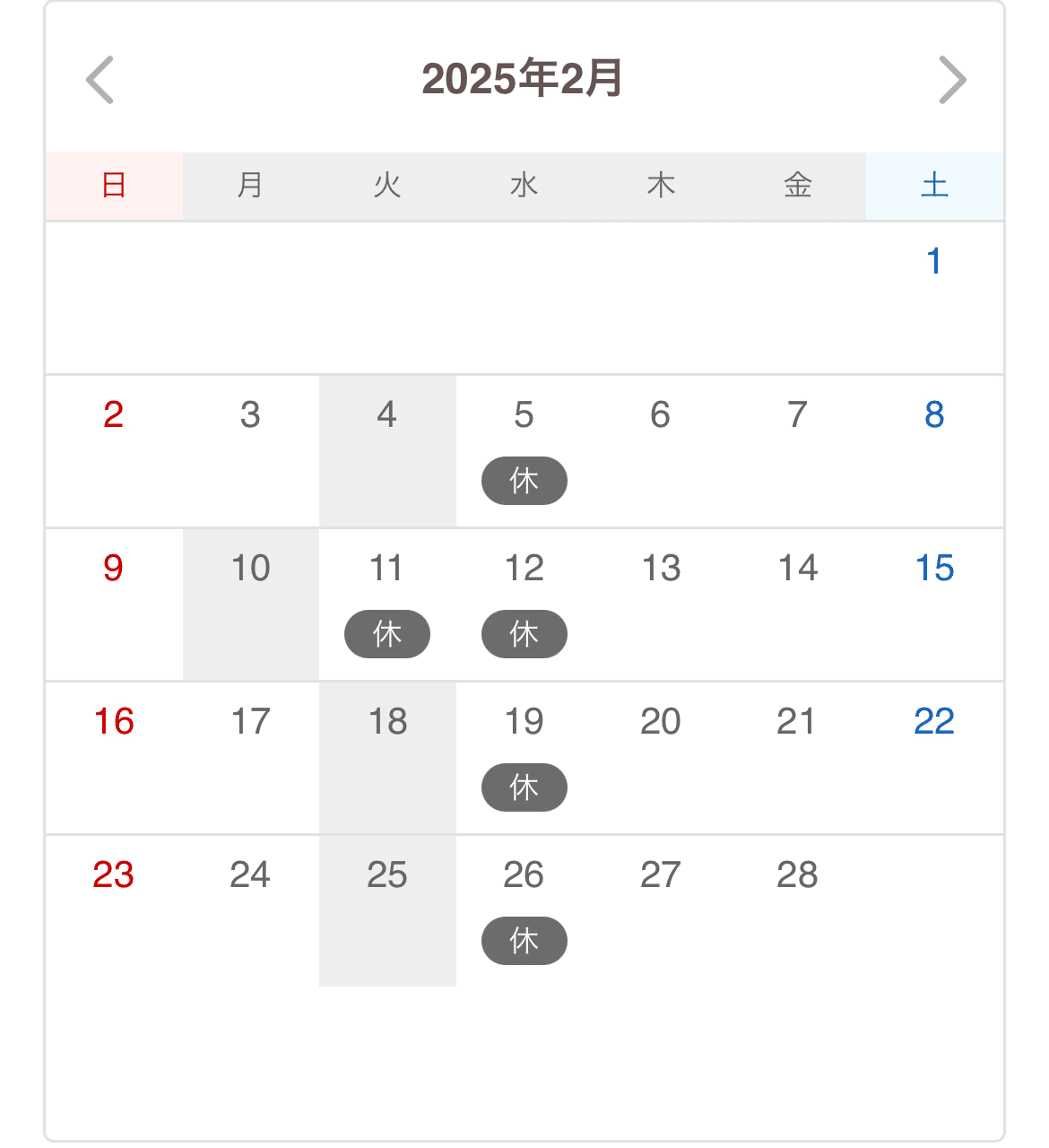The height and width of the screenshot is (1148, 1049).
Task: Select date 20 in February
Action: 661,722
